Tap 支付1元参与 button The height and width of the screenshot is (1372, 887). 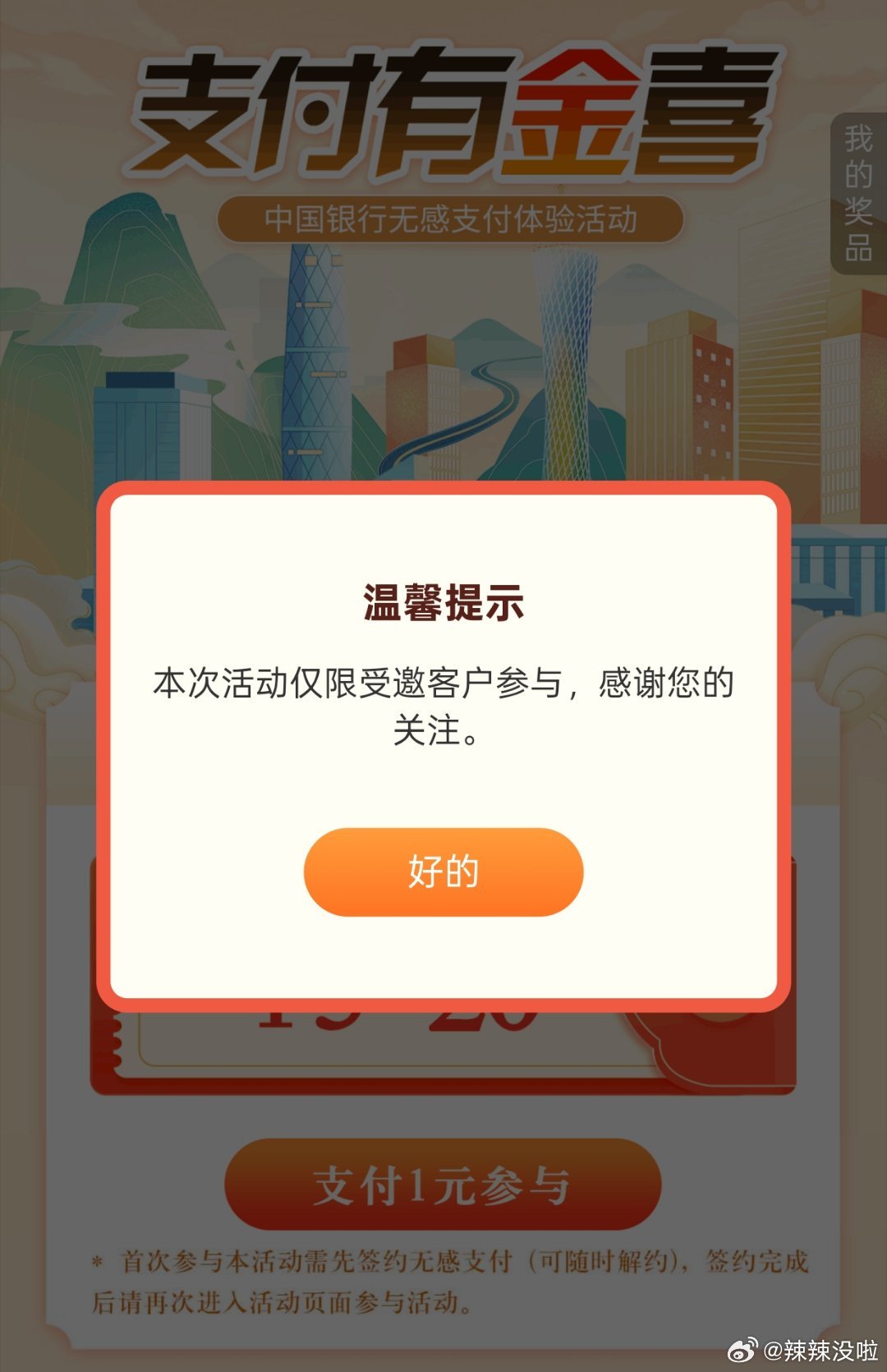(443, 1184)
